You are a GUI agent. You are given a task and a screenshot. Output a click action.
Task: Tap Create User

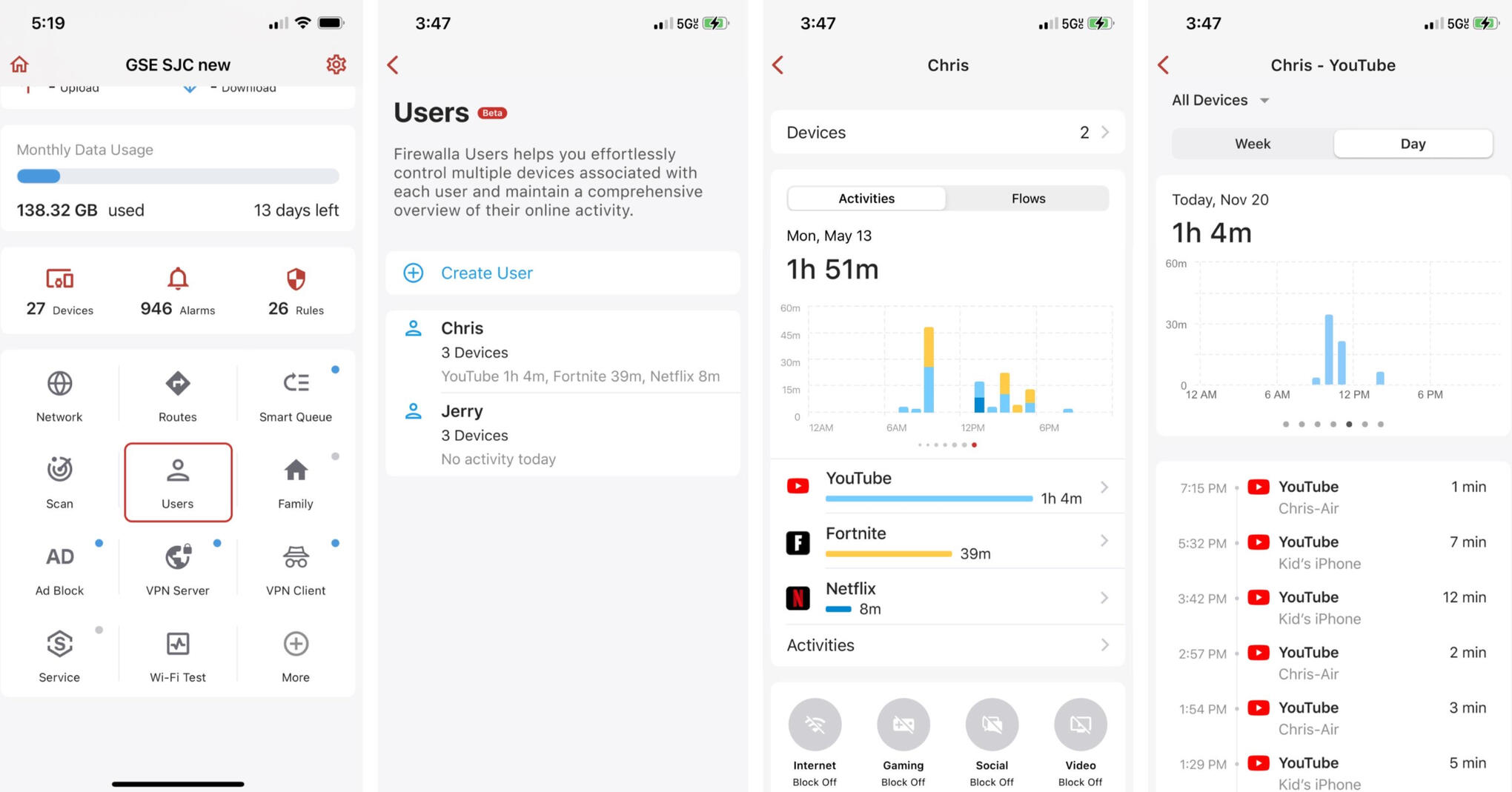[486, 273]
